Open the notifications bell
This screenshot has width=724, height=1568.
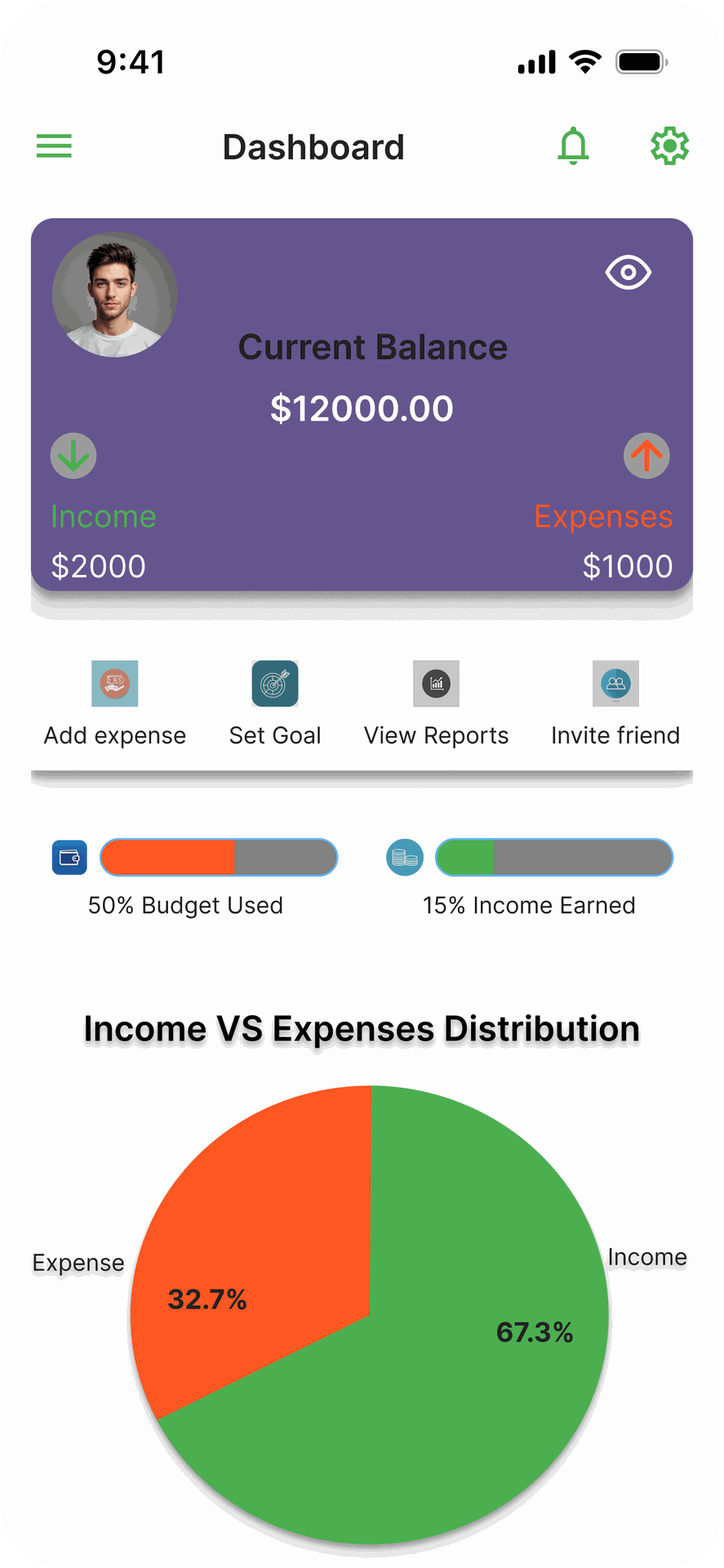pyautogui.click(x=573, y=146)
